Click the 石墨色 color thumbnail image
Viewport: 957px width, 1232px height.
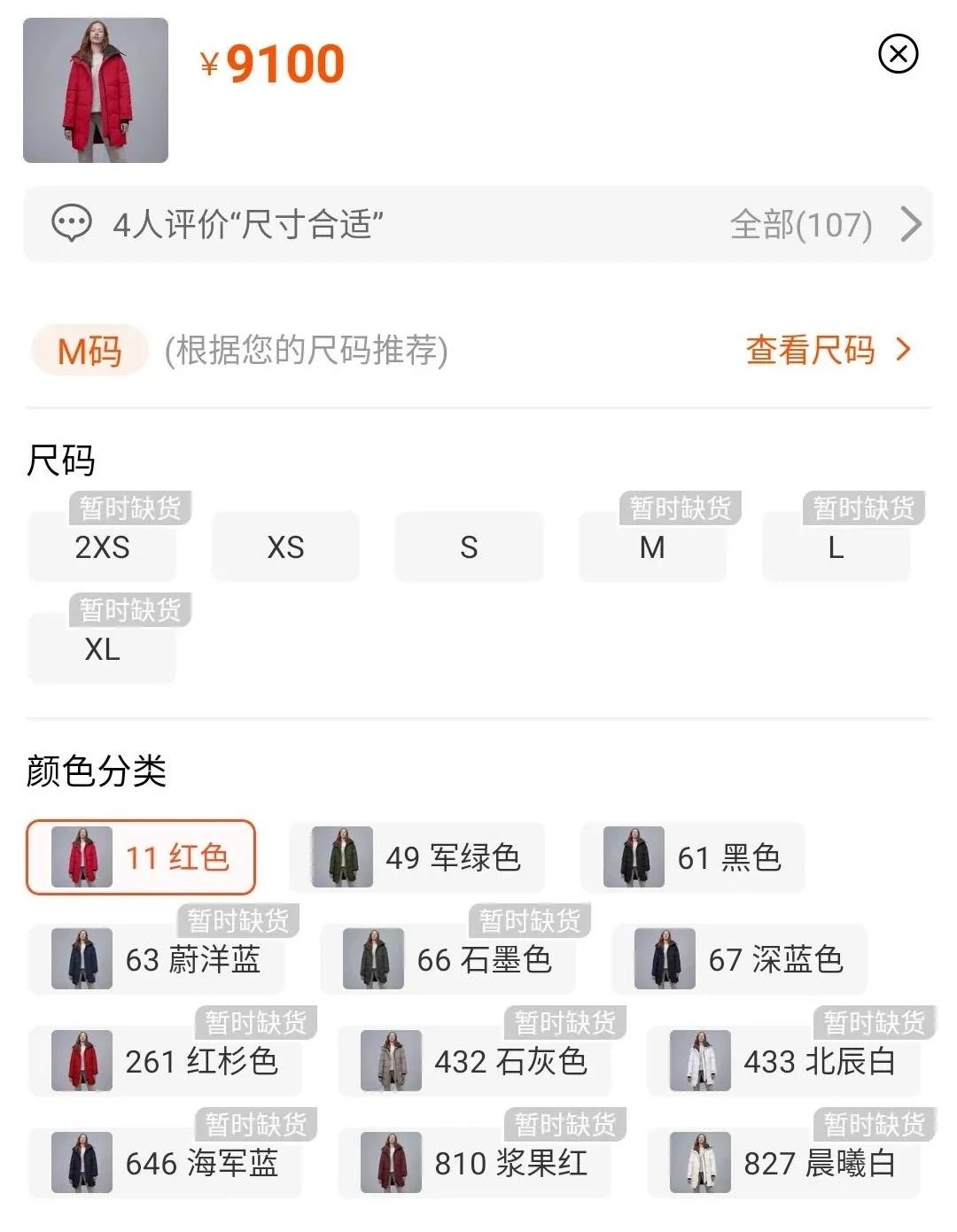(x=373, y=959)
